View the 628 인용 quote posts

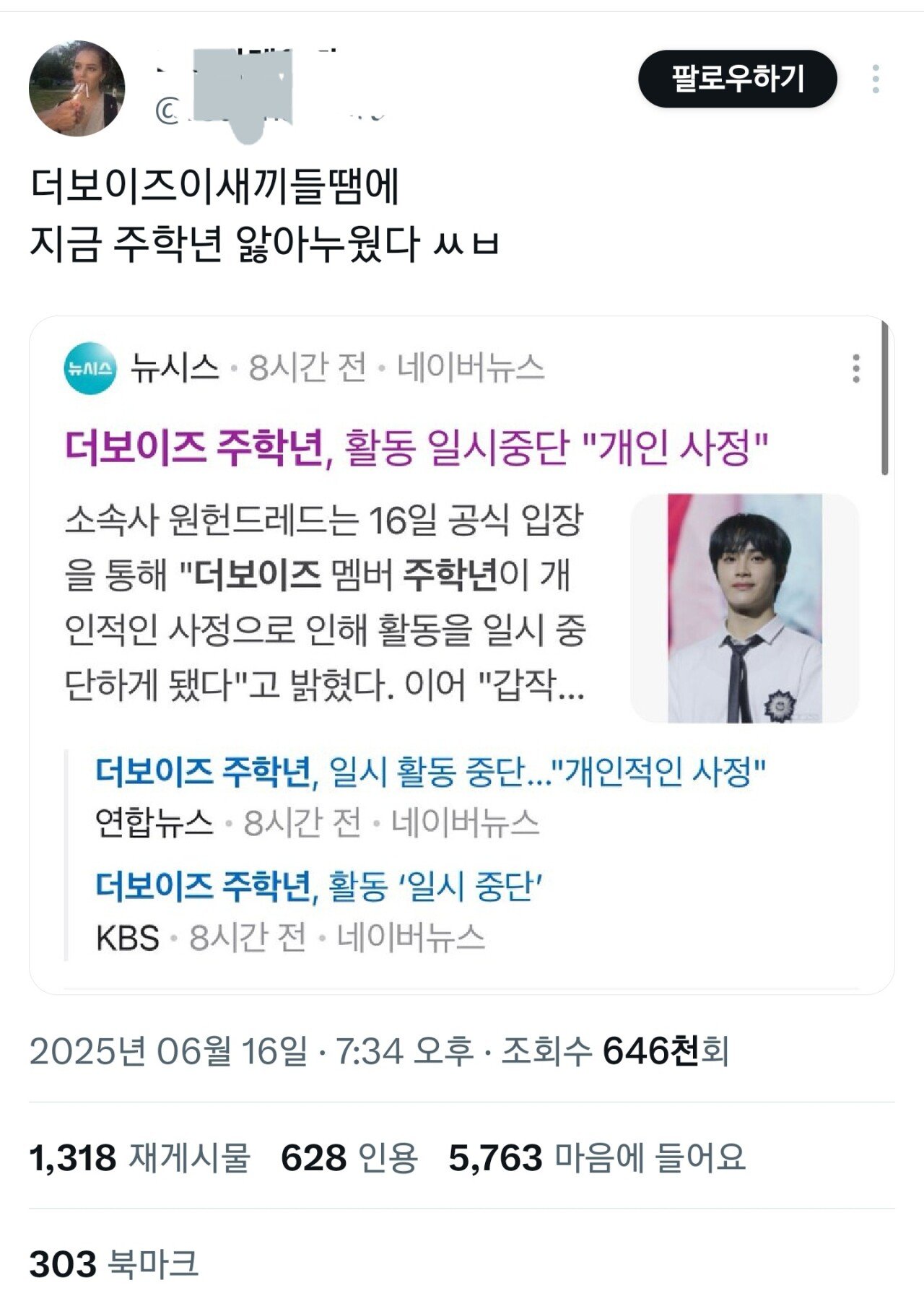click(x=349, y=1157)
